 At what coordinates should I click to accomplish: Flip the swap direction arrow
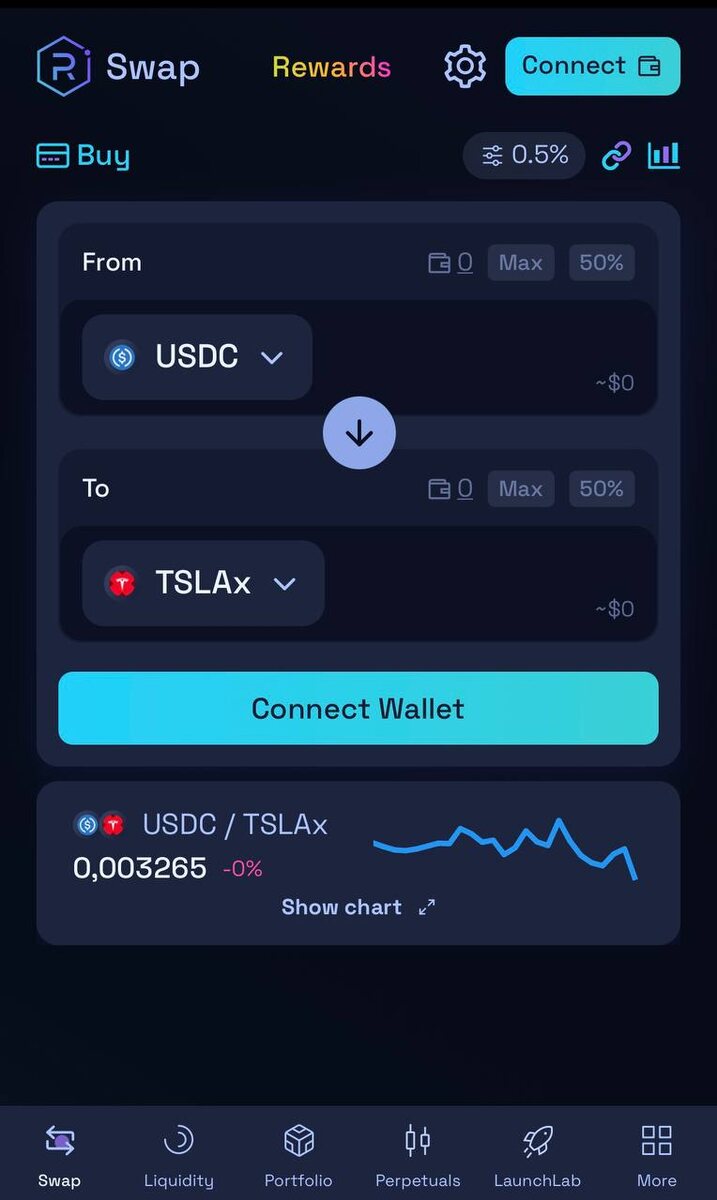point(359,433)
